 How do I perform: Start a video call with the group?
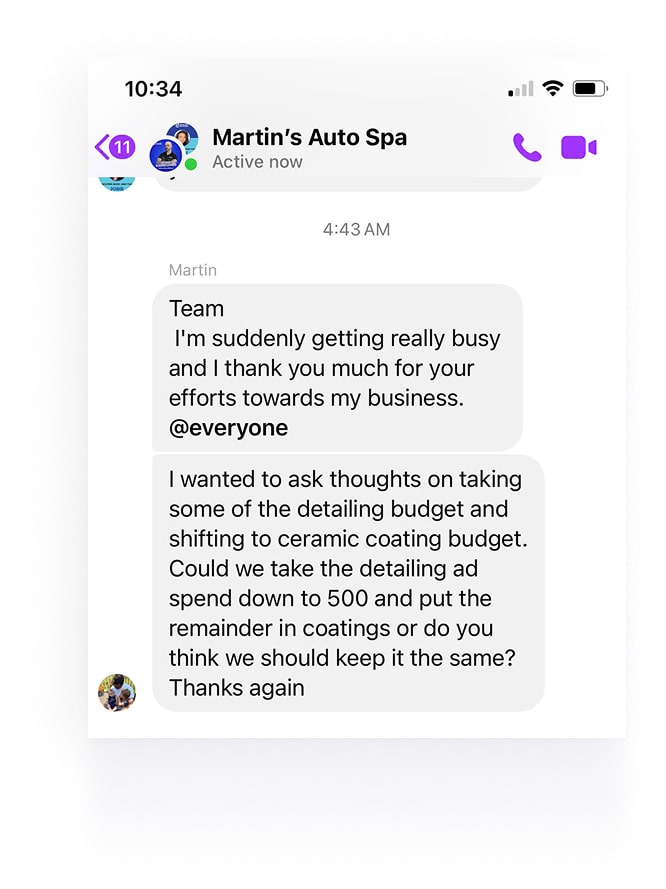(578, 148)
